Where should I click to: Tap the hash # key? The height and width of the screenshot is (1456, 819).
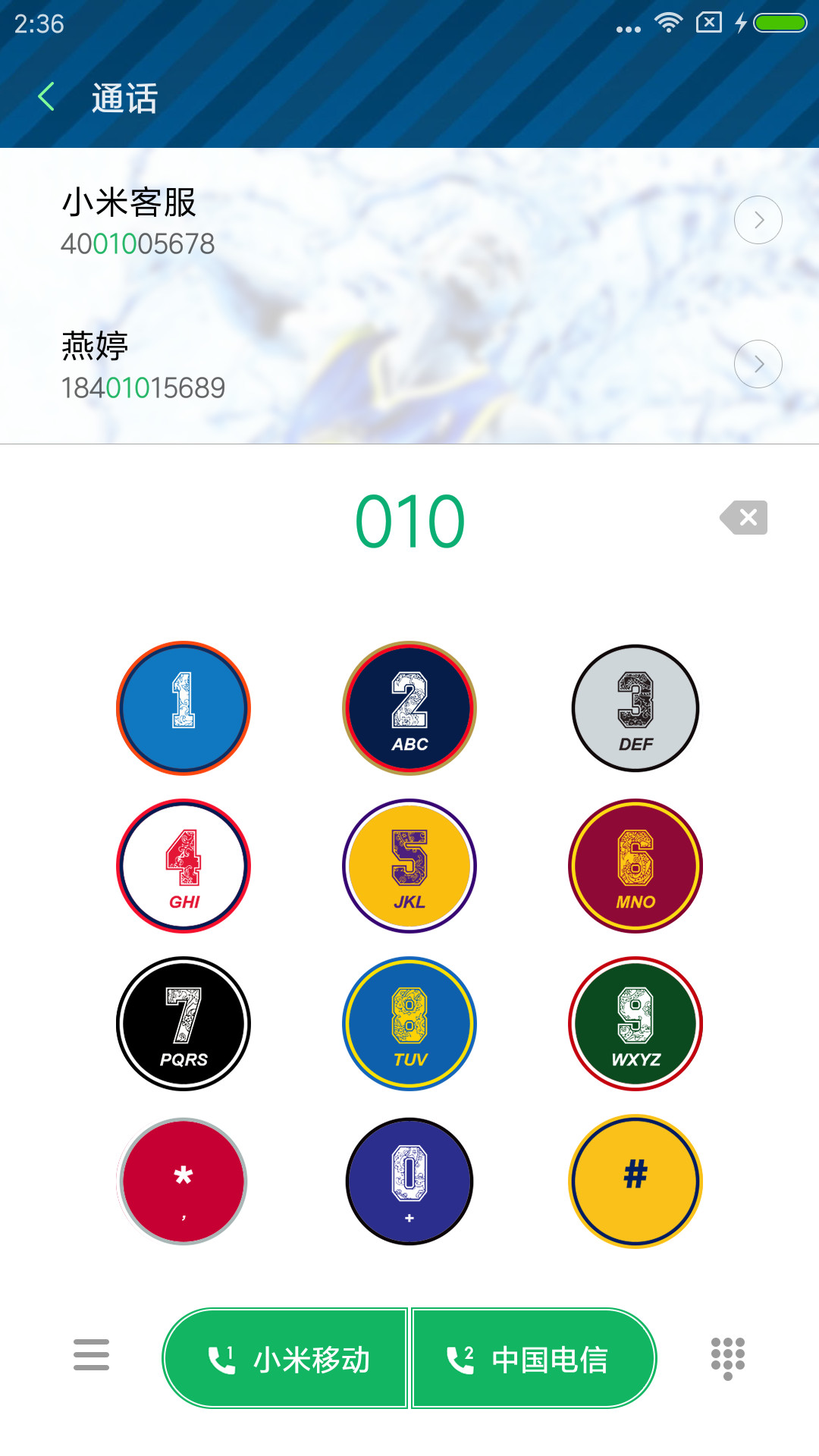(635, 1181)
